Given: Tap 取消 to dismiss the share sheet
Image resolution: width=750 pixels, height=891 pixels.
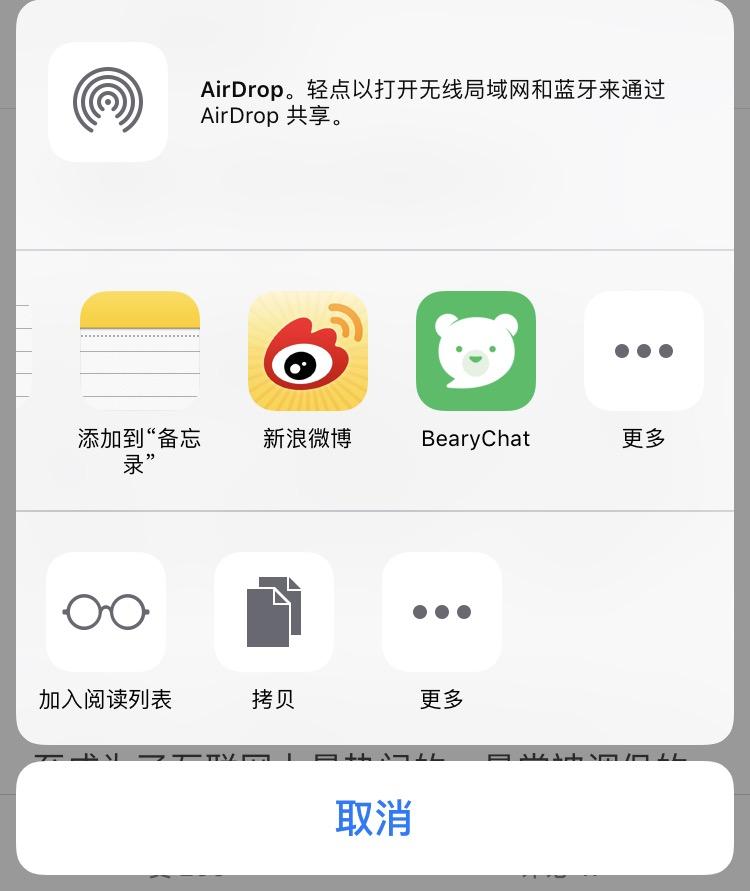Looking at the screenshot, I should pyautogui.click(x=375, y=819).
